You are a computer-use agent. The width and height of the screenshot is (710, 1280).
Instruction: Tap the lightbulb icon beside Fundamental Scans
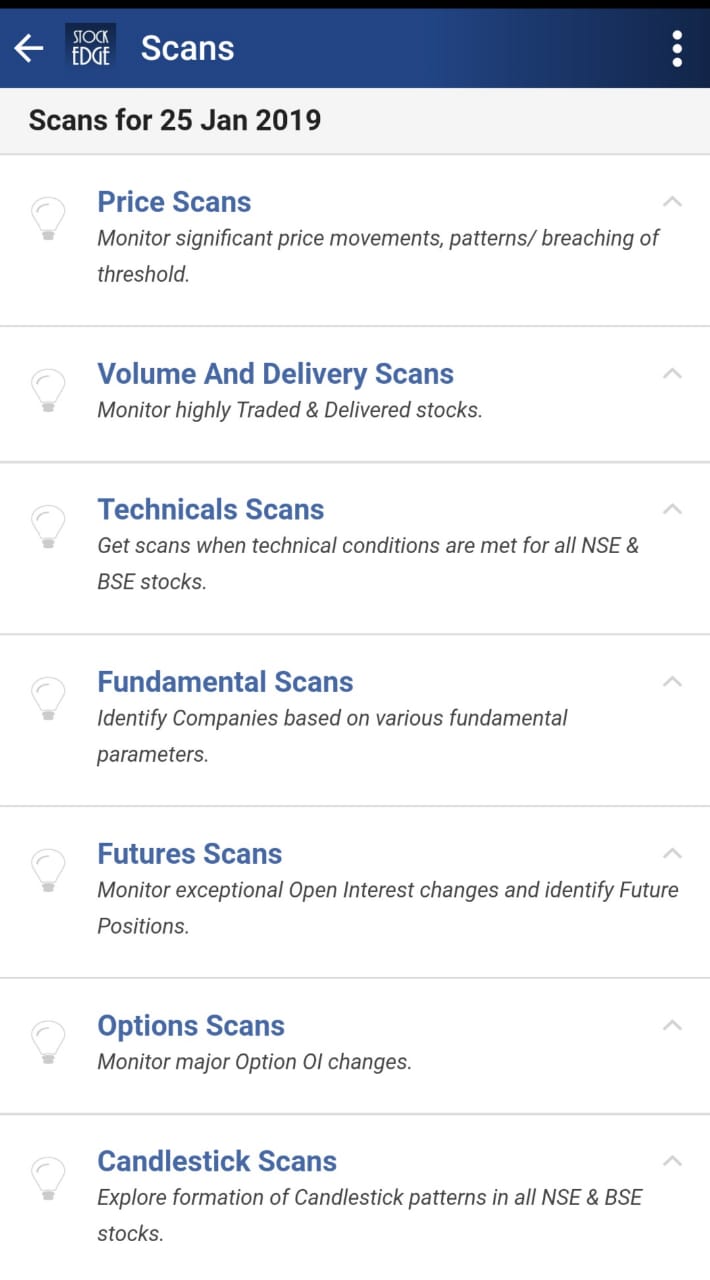pyautogui.click(x=48, y=698)
